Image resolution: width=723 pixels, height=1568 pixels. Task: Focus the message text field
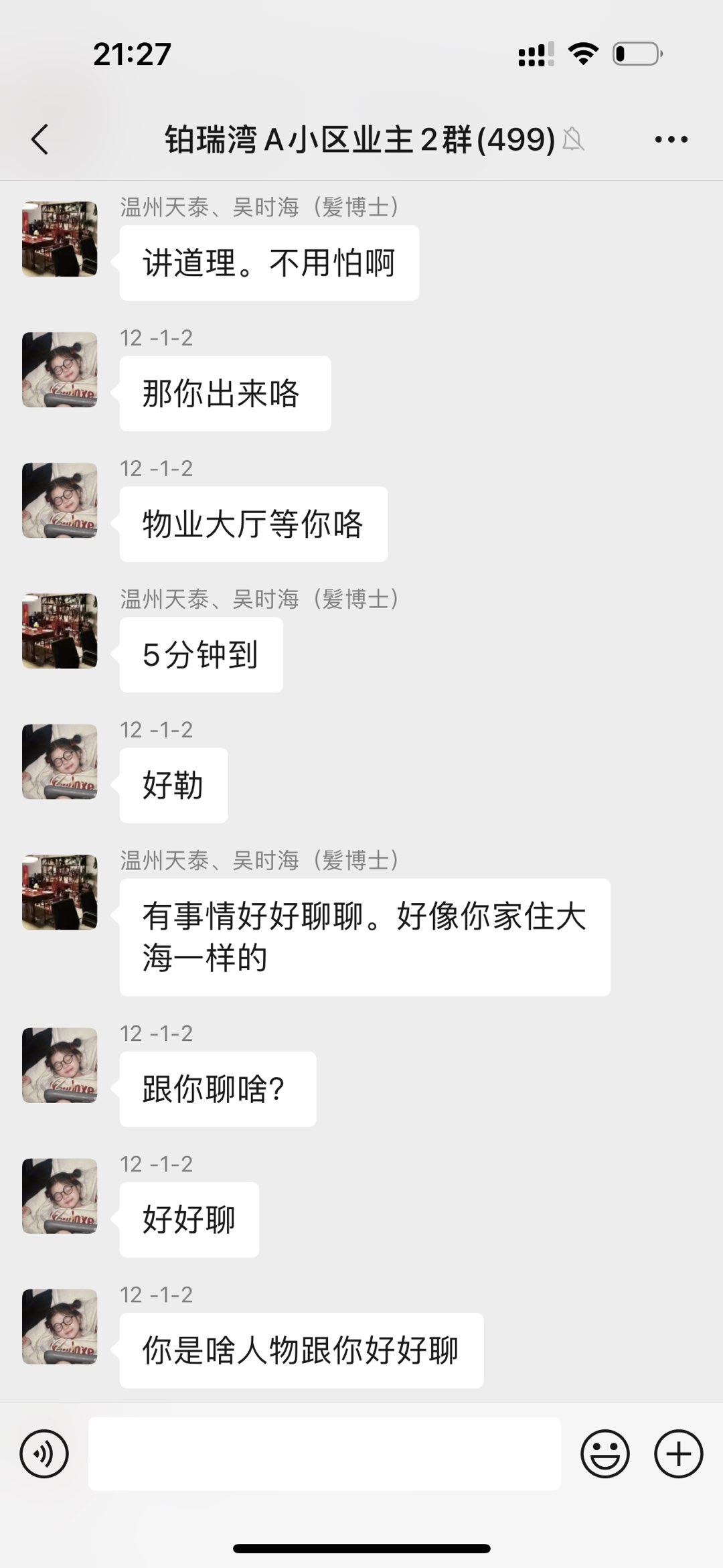point(324,1454)
